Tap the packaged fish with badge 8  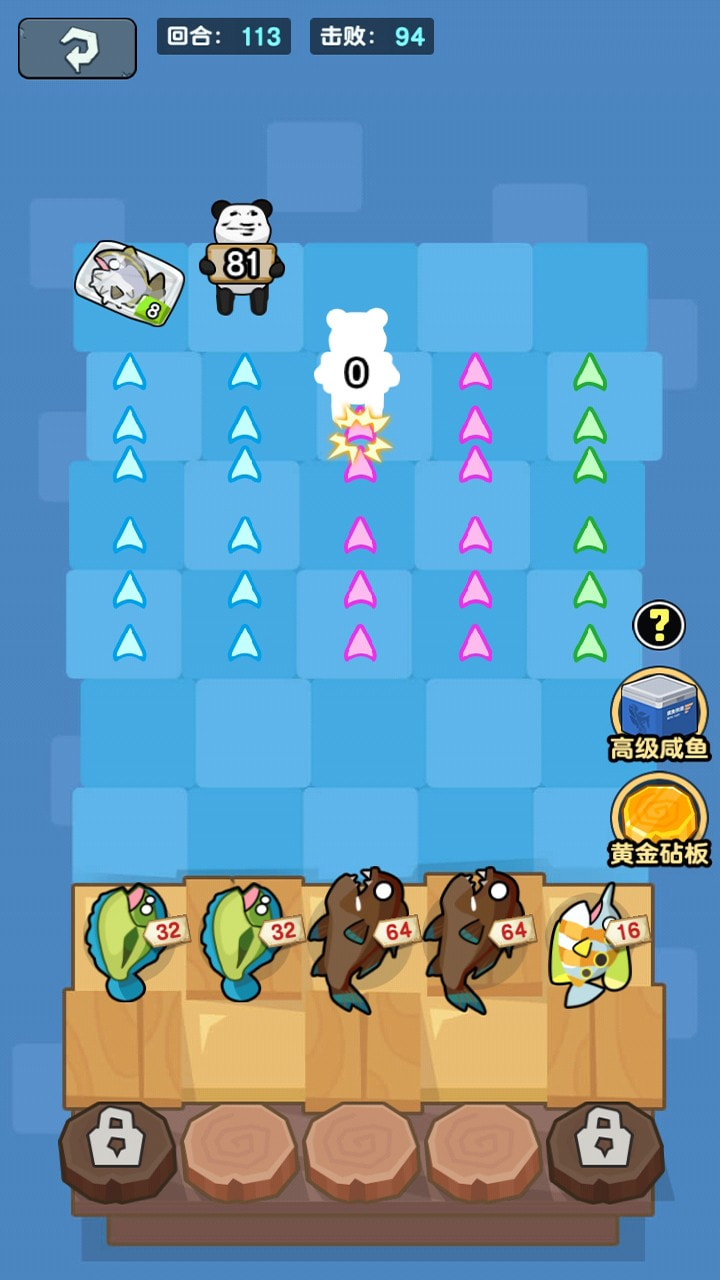point(130,282)
